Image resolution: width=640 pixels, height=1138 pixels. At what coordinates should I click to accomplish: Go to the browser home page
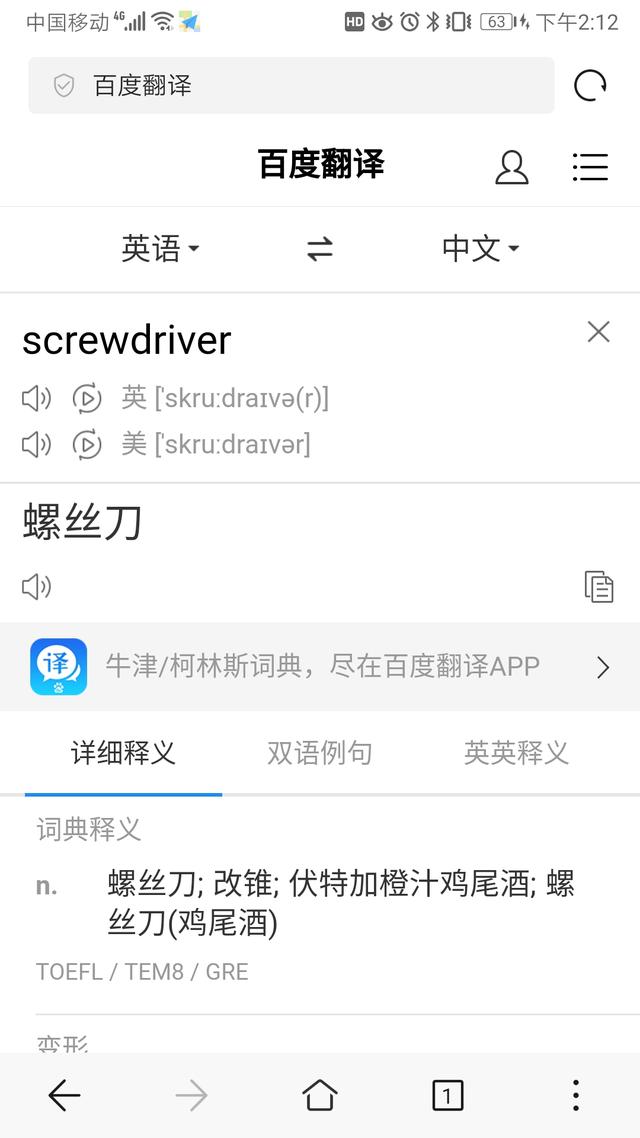point(320,1095)
